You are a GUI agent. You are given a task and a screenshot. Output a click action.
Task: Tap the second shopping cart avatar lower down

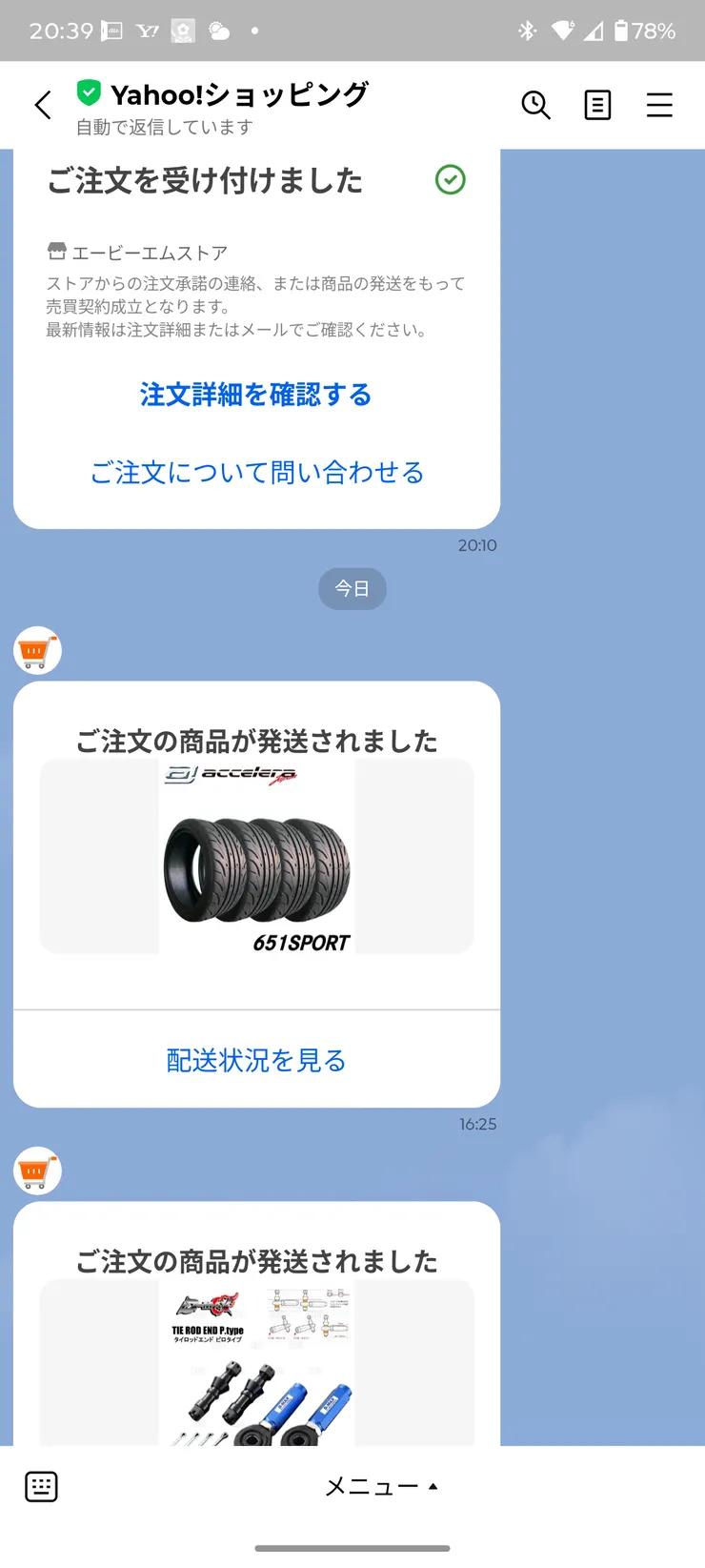point(36,1171)
